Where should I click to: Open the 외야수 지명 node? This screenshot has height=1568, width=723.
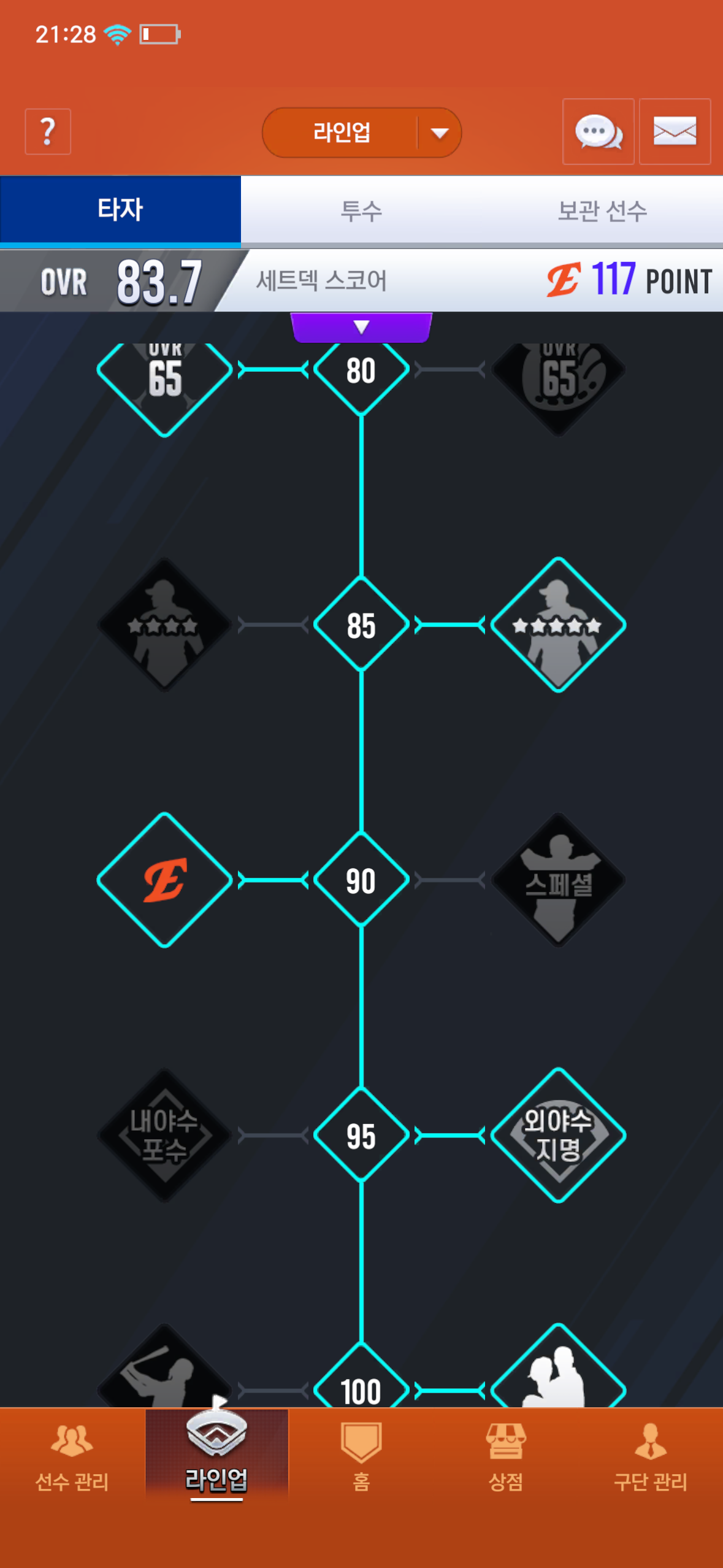point(557,1136)
